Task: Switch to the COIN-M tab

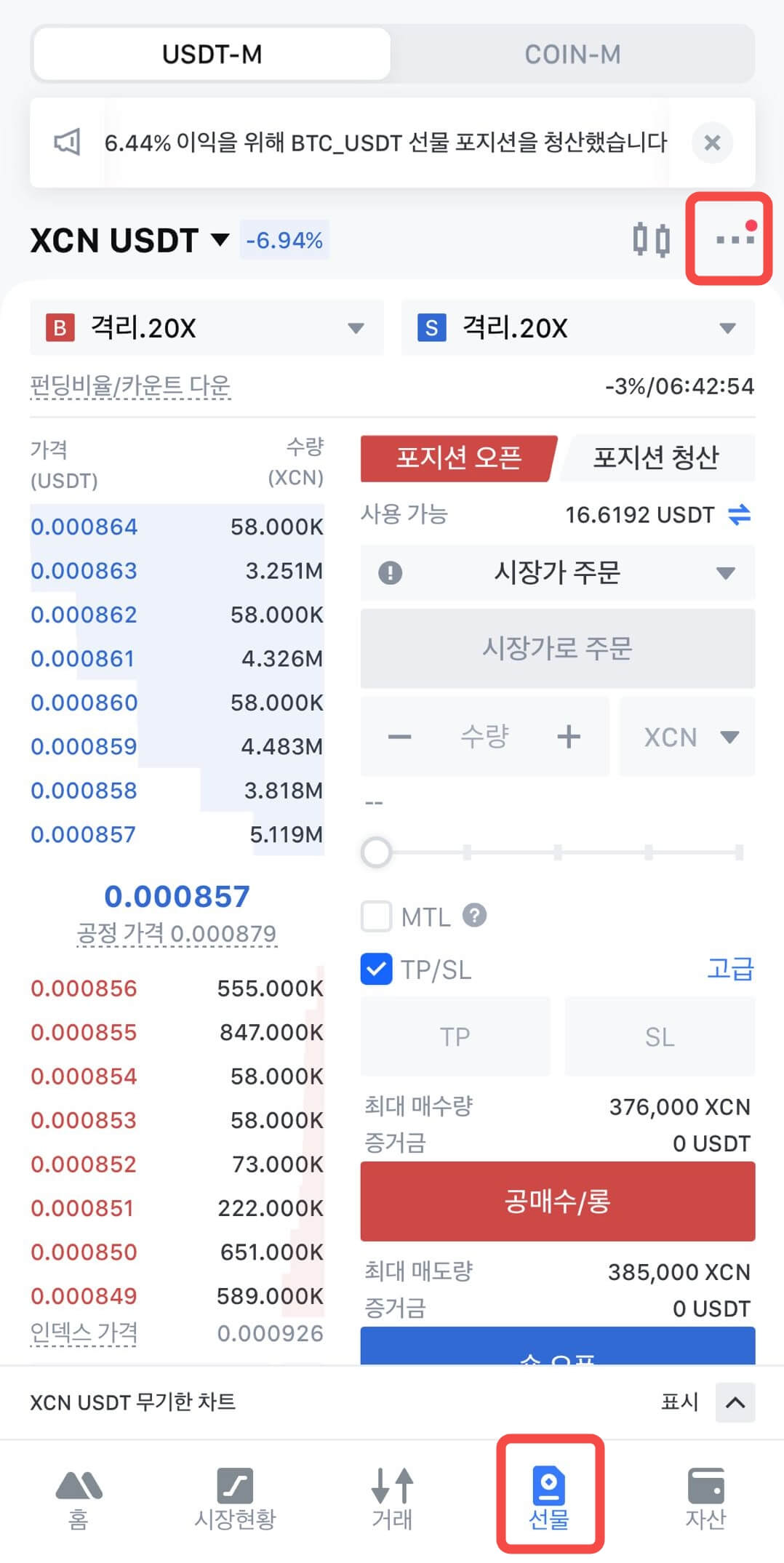Action: [x=572, y=55]
